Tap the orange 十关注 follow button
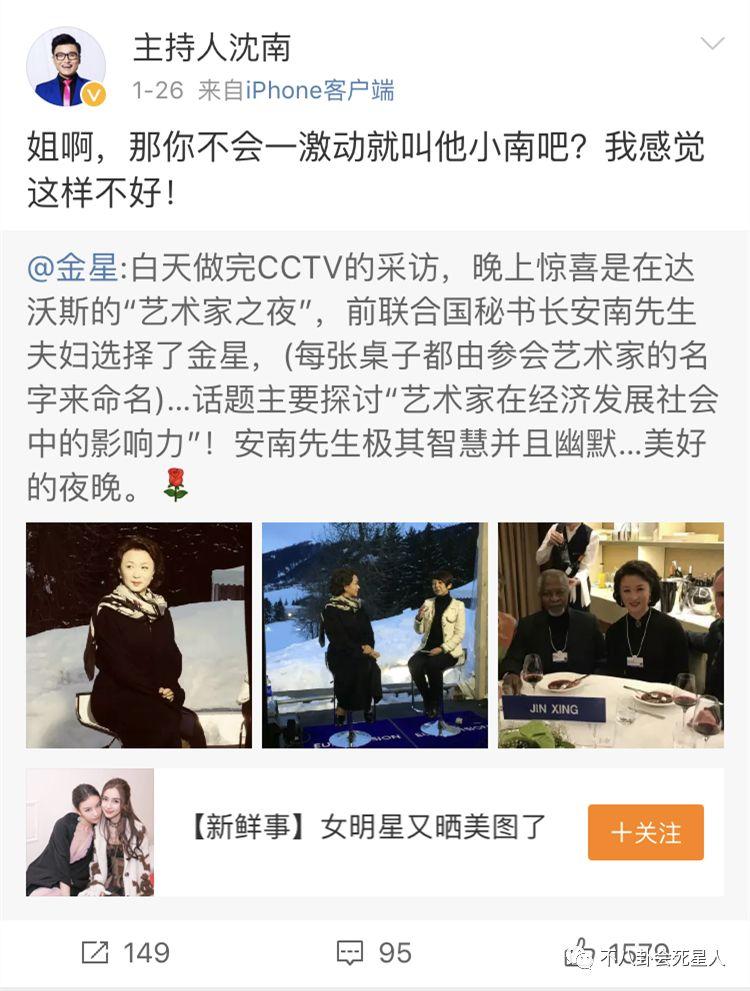 click(645, 832)
